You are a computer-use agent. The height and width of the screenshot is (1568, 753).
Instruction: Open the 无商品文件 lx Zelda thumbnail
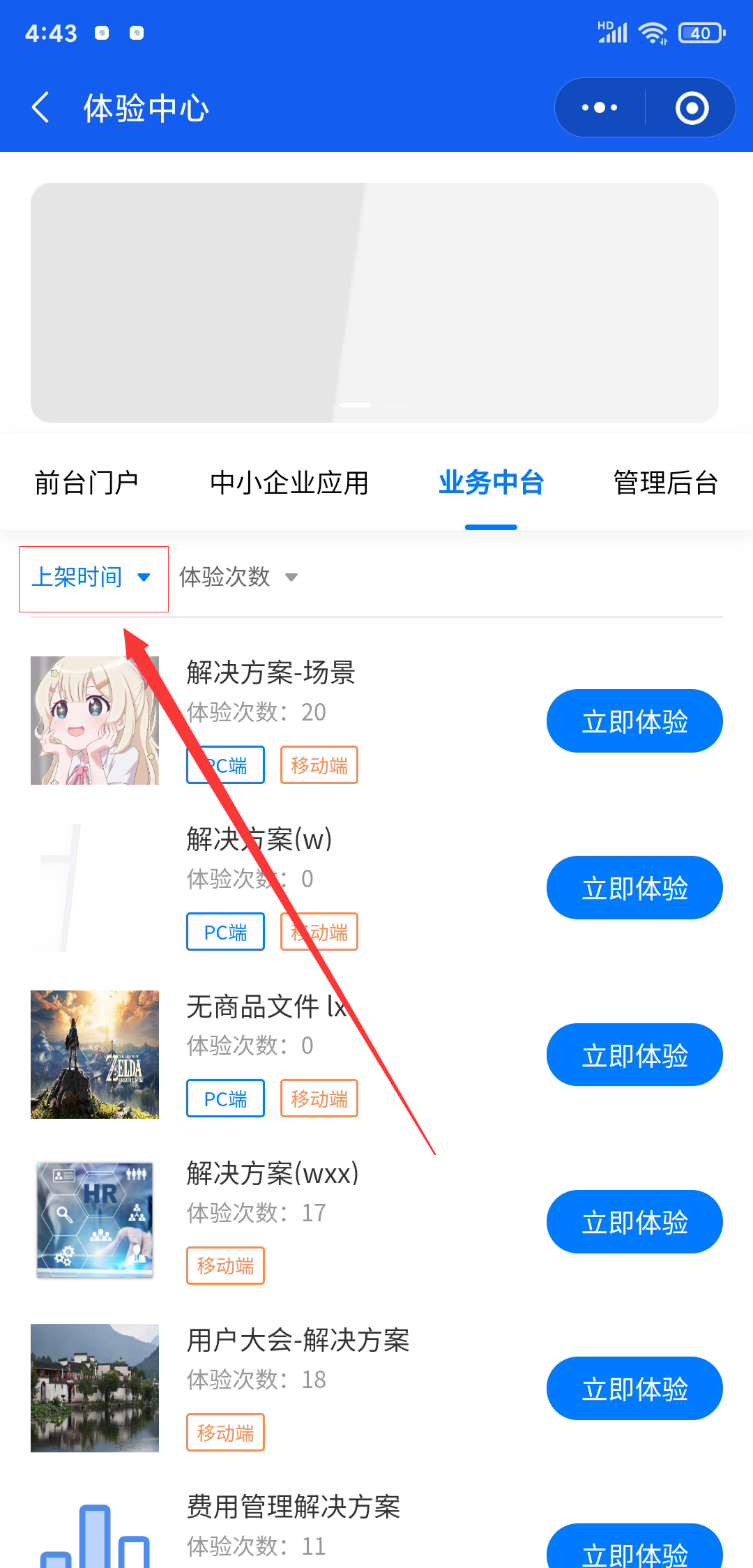coord(95,1054)
